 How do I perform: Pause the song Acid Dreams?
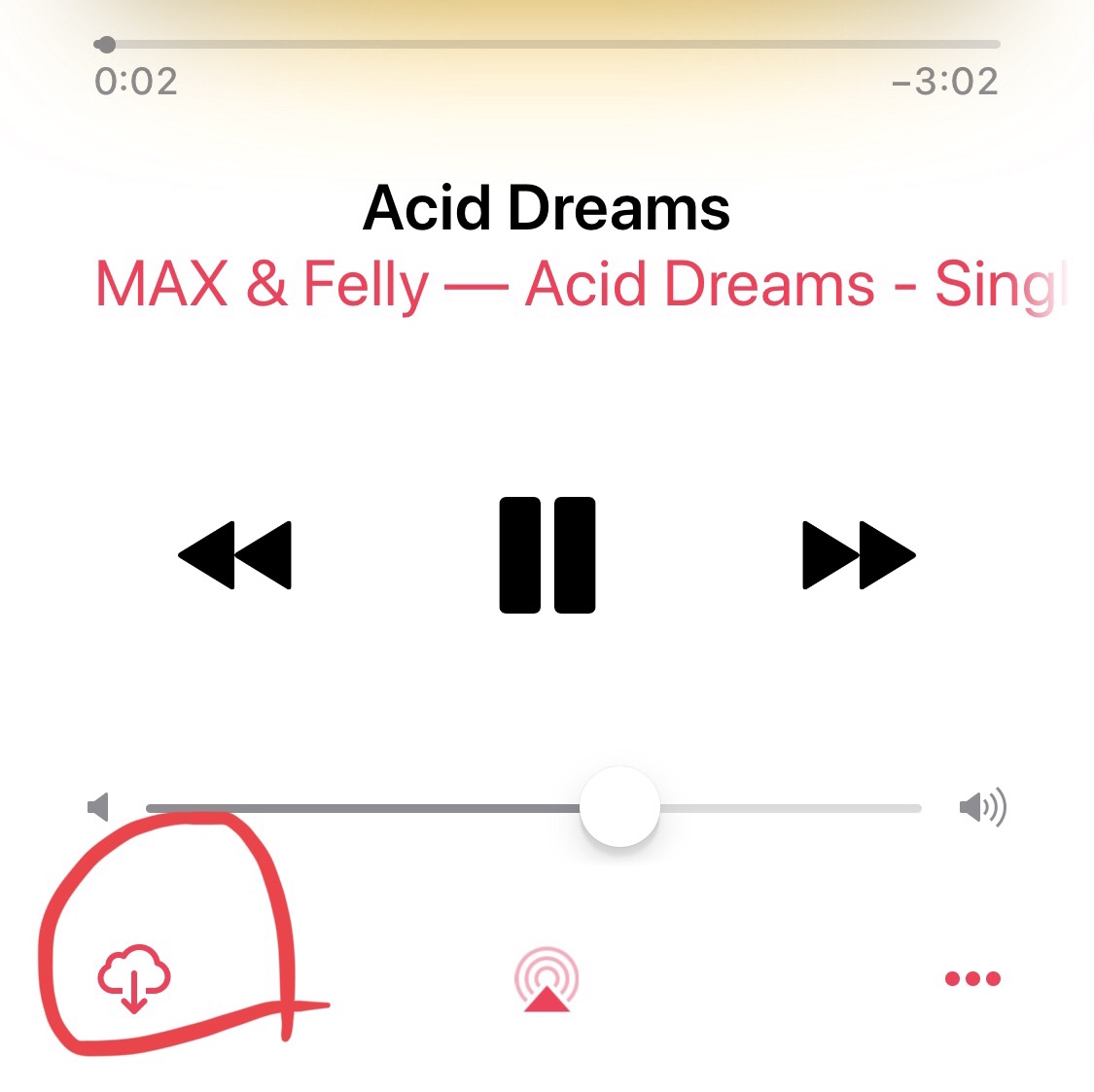coord(547,555)
